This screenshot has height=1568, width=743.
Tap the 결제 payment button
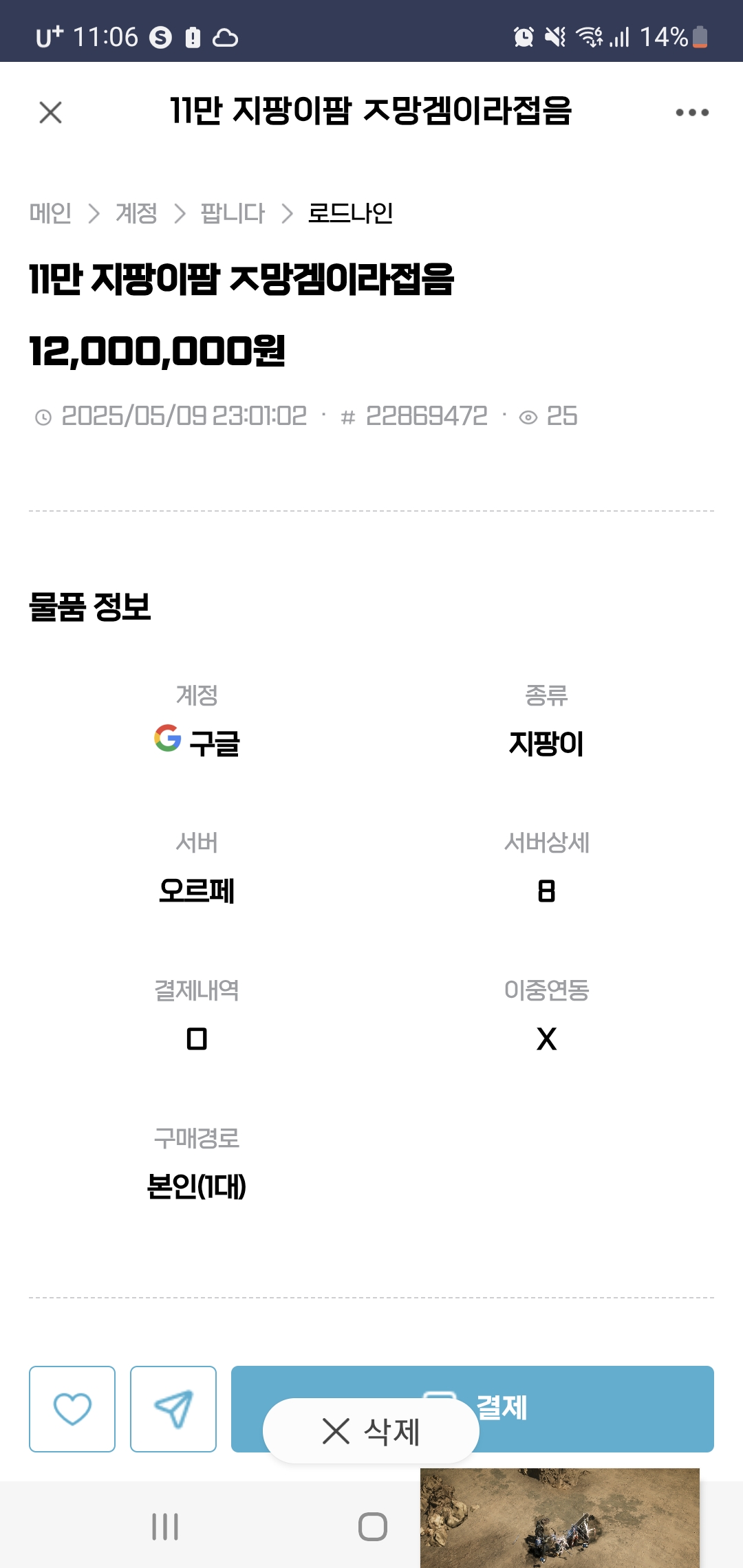pyautogui.click(x=473, y=1408)
